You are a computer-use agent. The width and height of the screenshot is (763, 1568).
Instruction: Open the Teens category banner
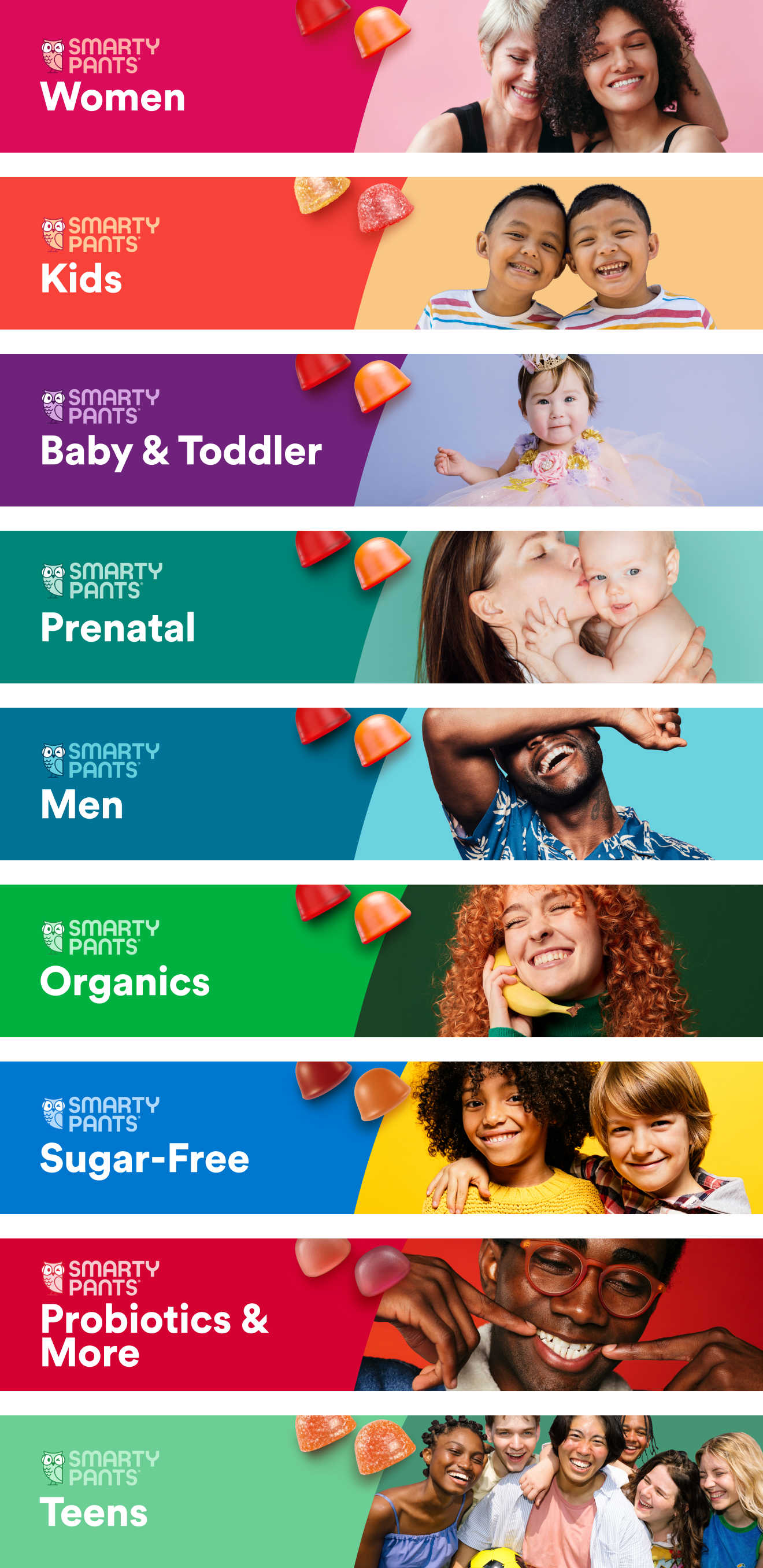point(381,1491)
